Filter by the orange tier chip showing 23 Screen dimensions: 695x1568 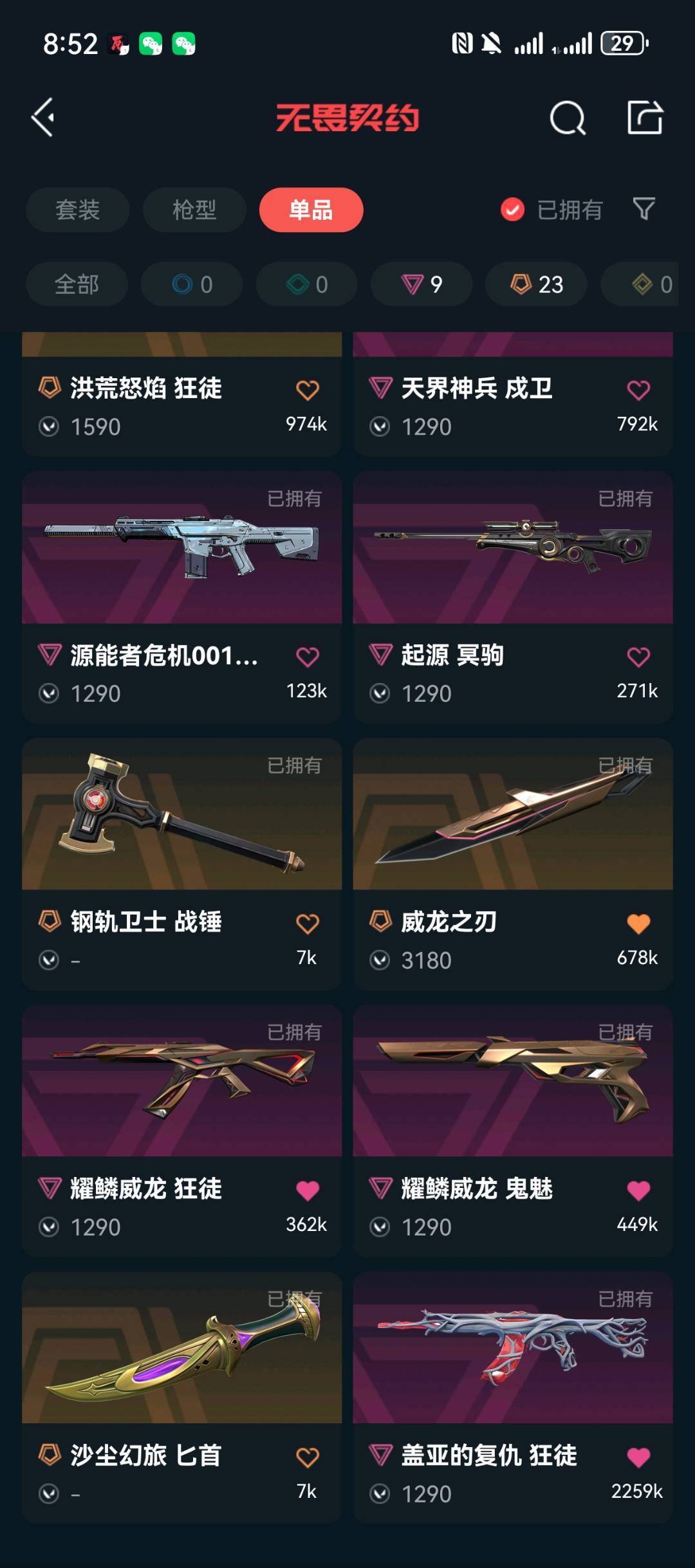click(536, 284)
